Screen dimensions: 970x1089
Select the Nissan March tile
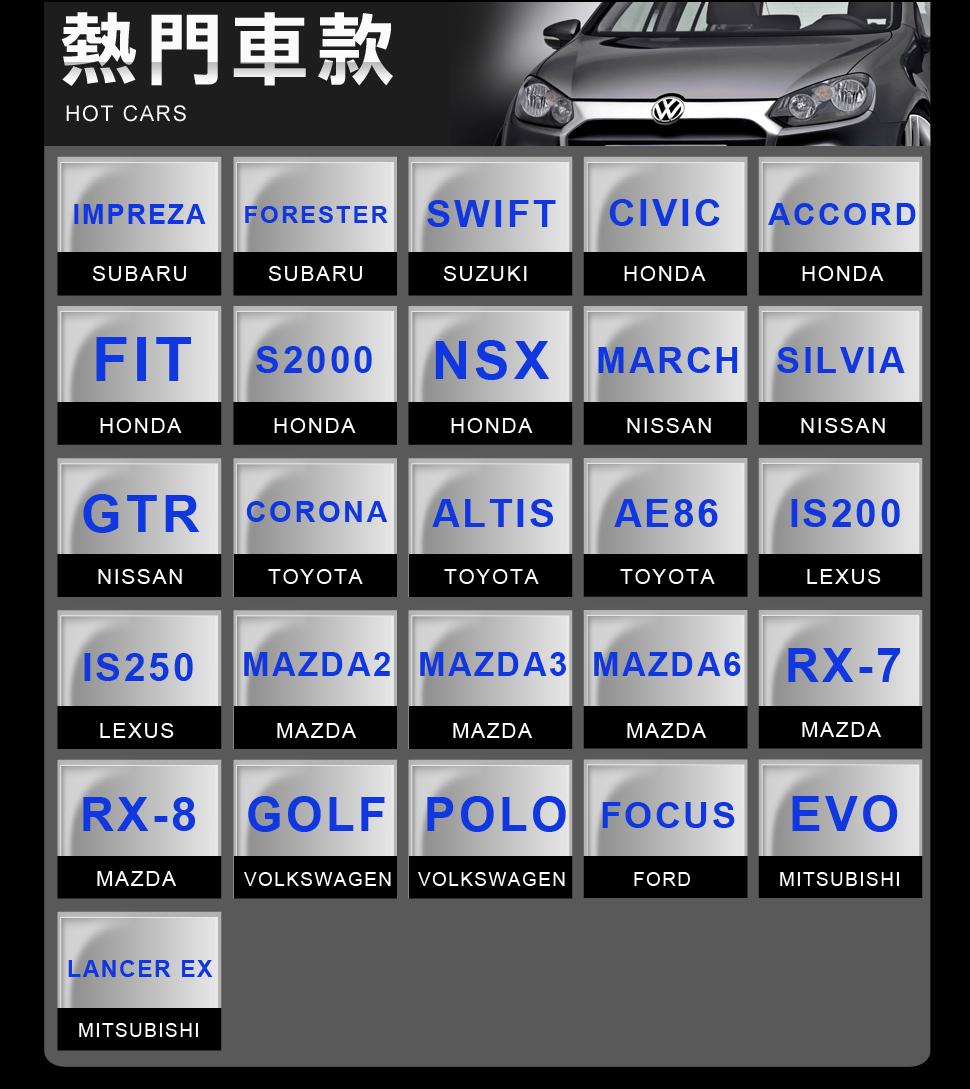point(665,375)
